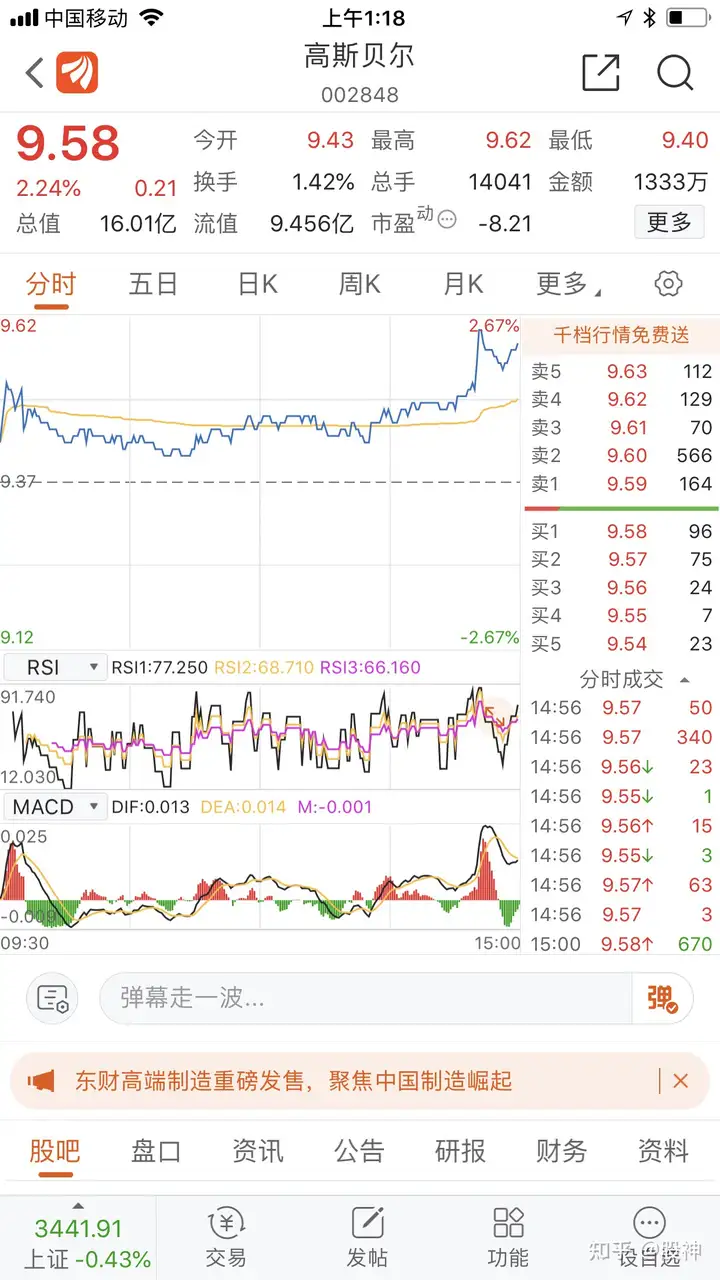Open 发帖 to write a post
This screenshot has width=720, height=1280.
pyautogui.click(x=367, y=1236)
